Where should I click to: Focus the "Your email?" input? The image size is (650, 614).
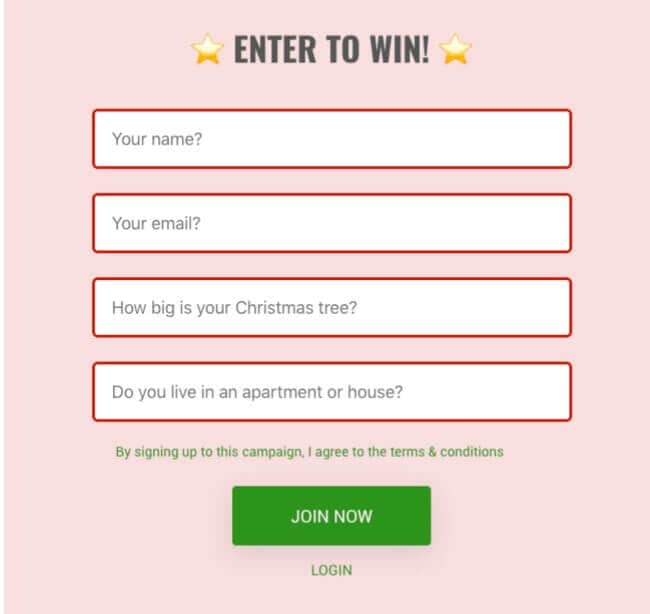331,223
